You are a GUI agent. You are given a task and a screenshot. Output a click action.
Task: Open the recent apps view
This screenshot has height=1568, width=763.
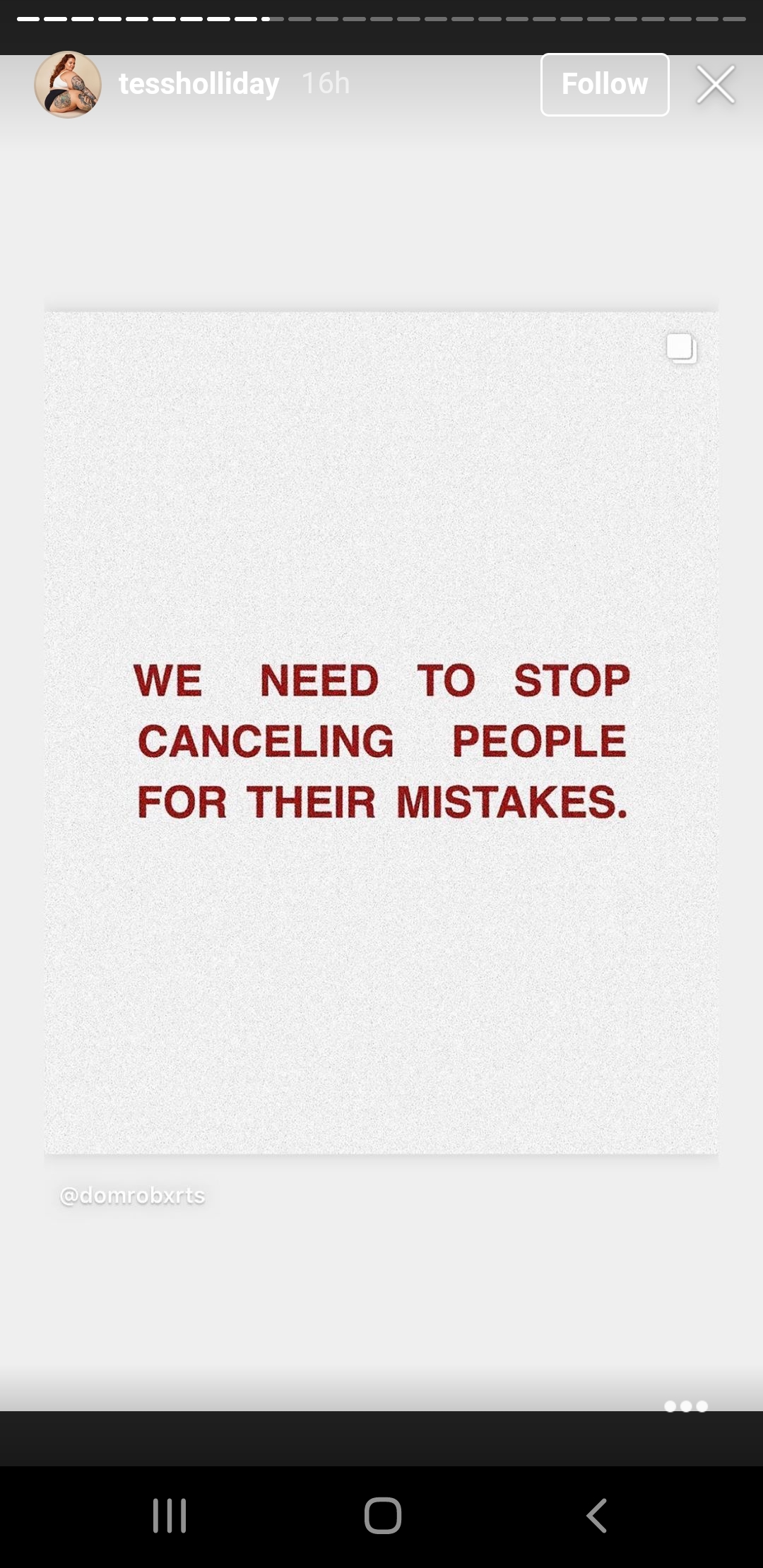click(170, 1516)
